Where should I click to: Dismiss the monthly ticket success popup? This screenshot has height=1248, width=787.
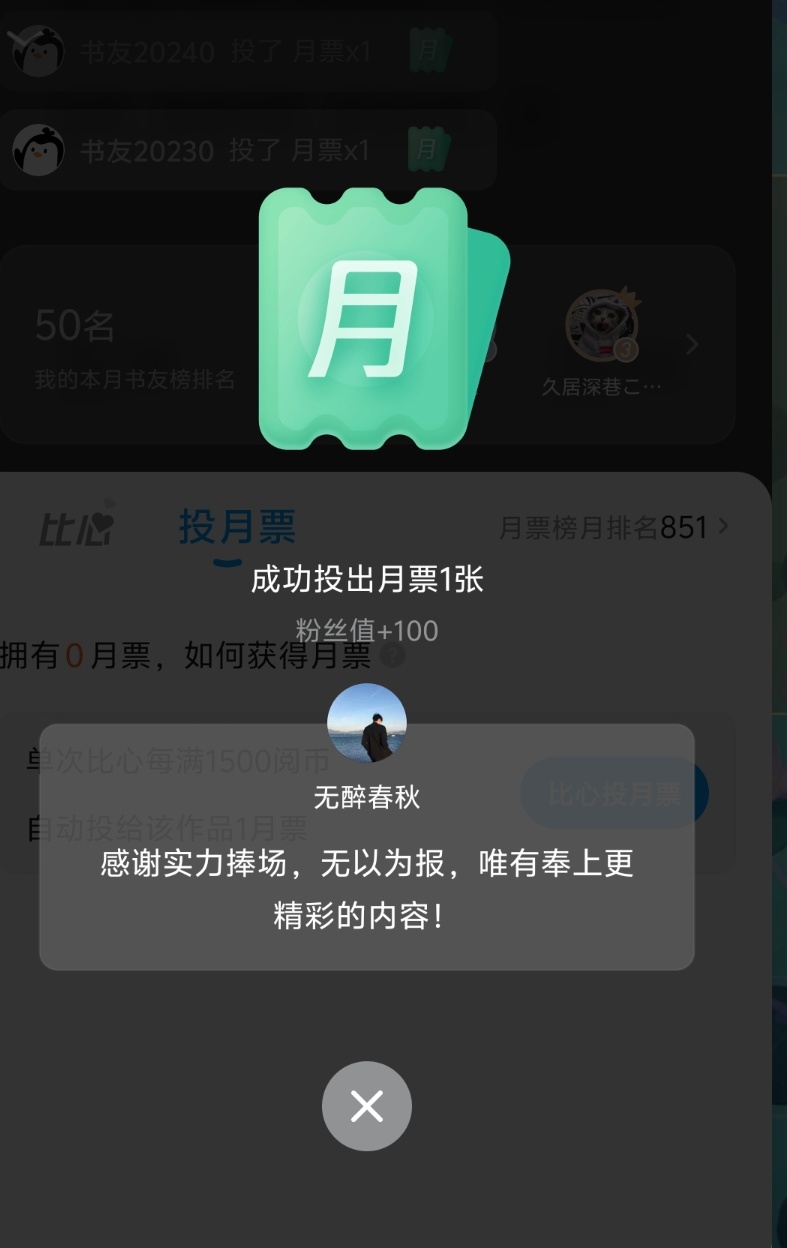point(366,1106)
